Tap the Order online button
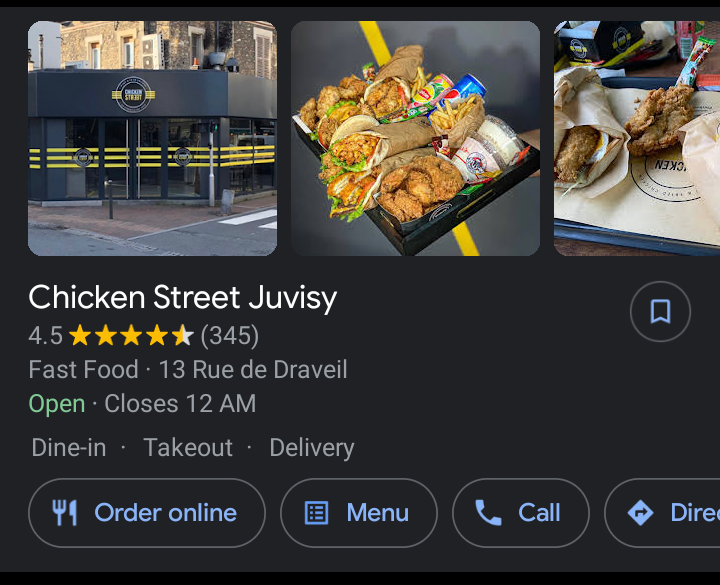720x585 pixels. [147, 513]
